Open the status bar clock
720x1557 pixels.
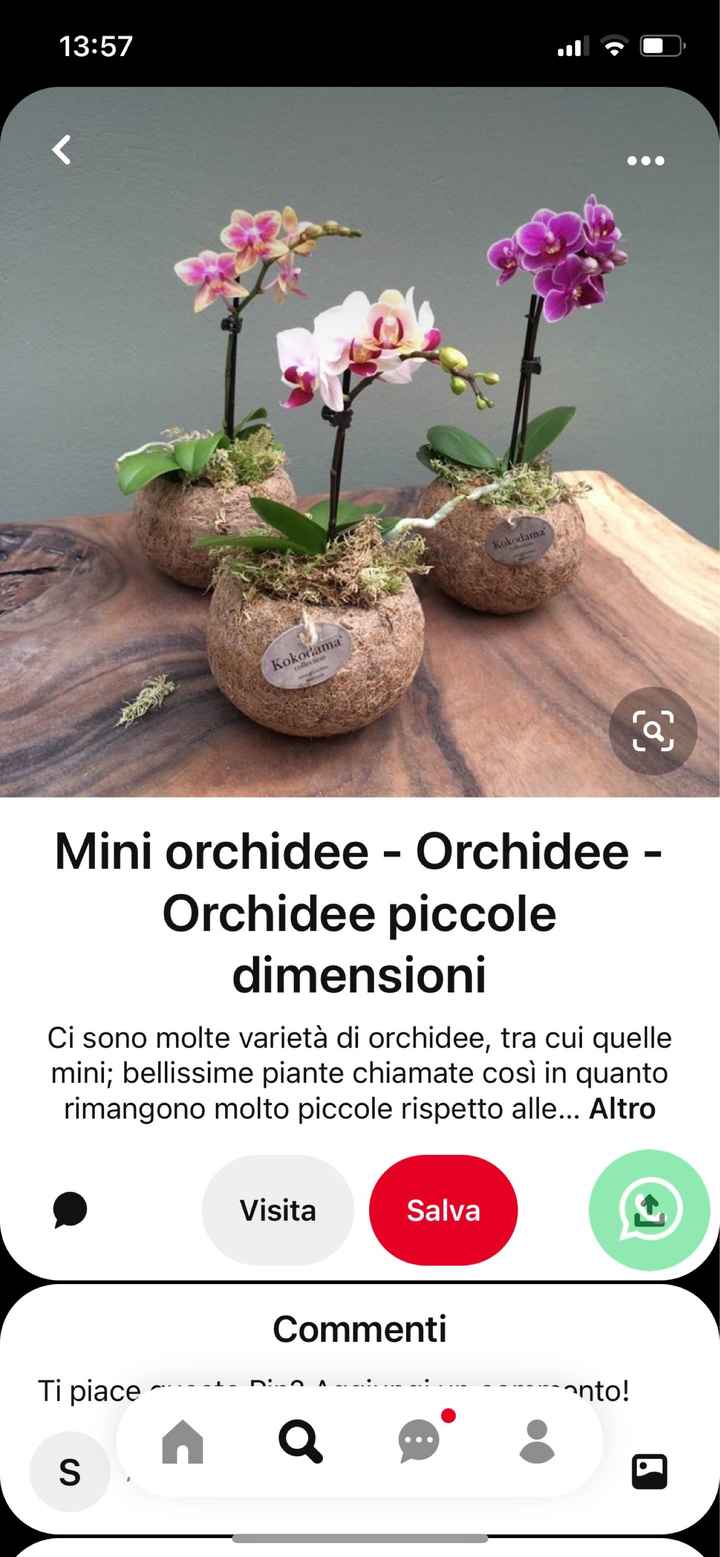click(95, 44)
